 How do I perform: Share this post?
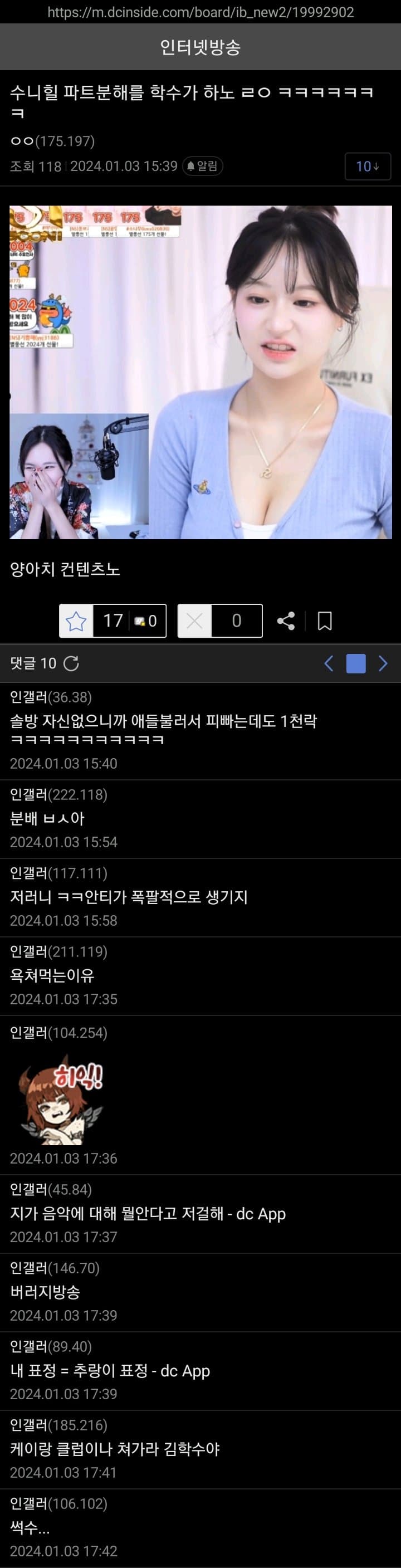click(285, 621)
